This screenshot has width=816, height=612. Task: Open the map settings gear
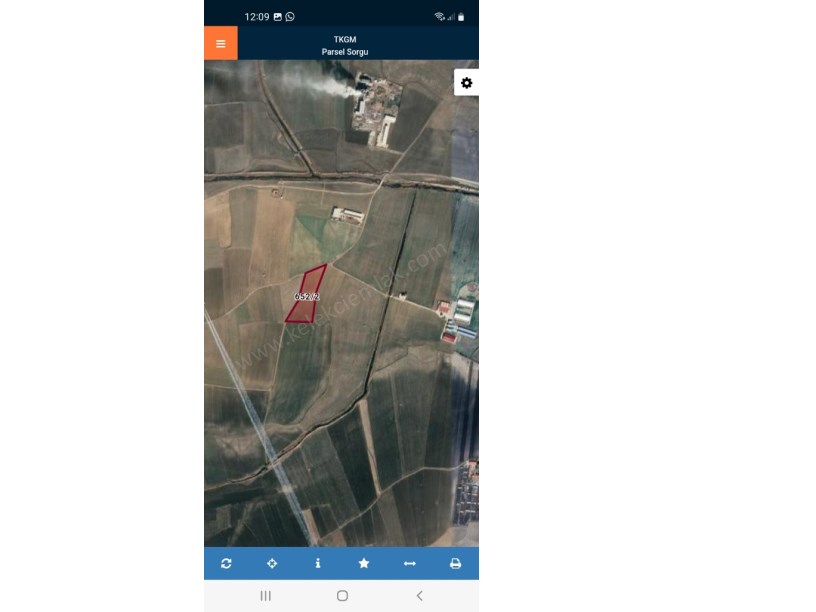click(466, 83)
